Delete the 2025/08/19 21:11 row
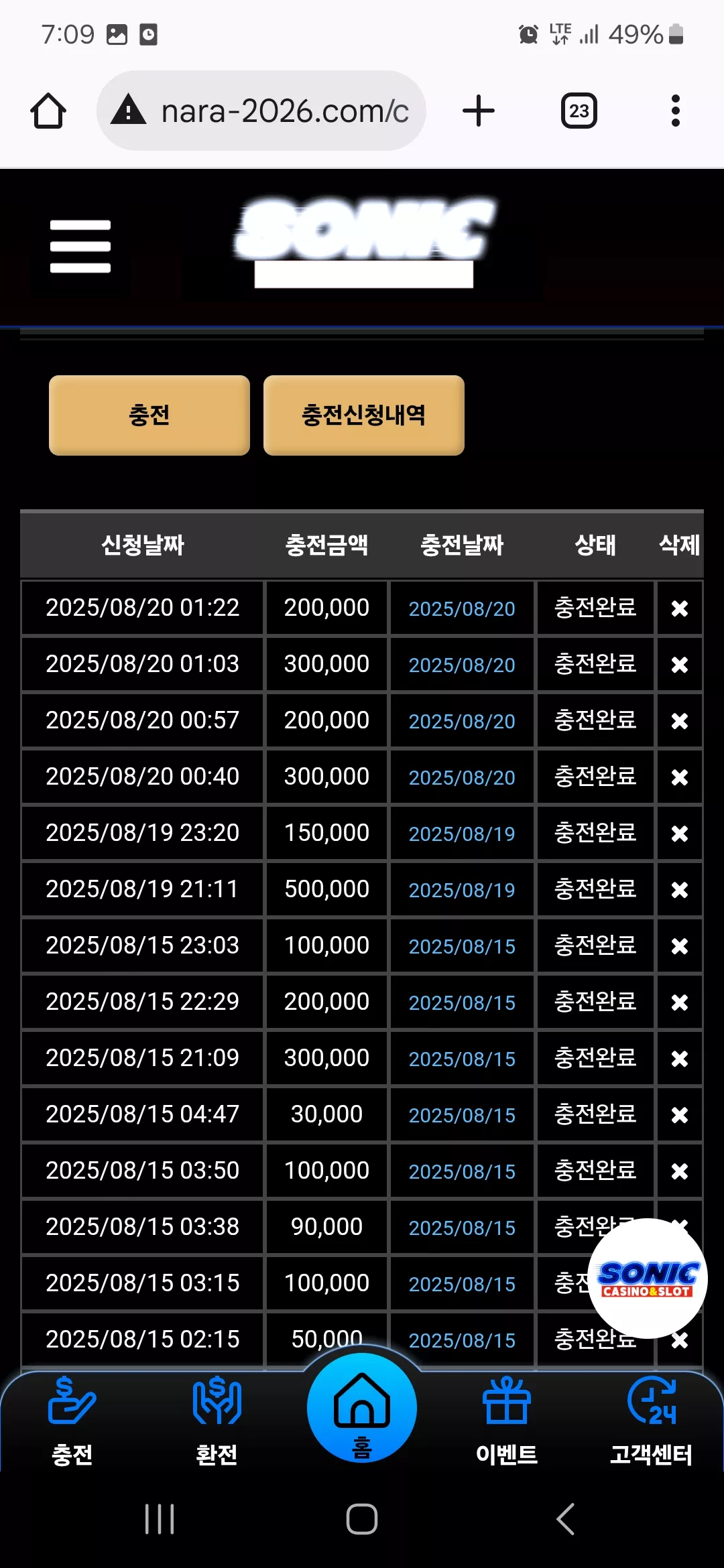 [679, 889]
